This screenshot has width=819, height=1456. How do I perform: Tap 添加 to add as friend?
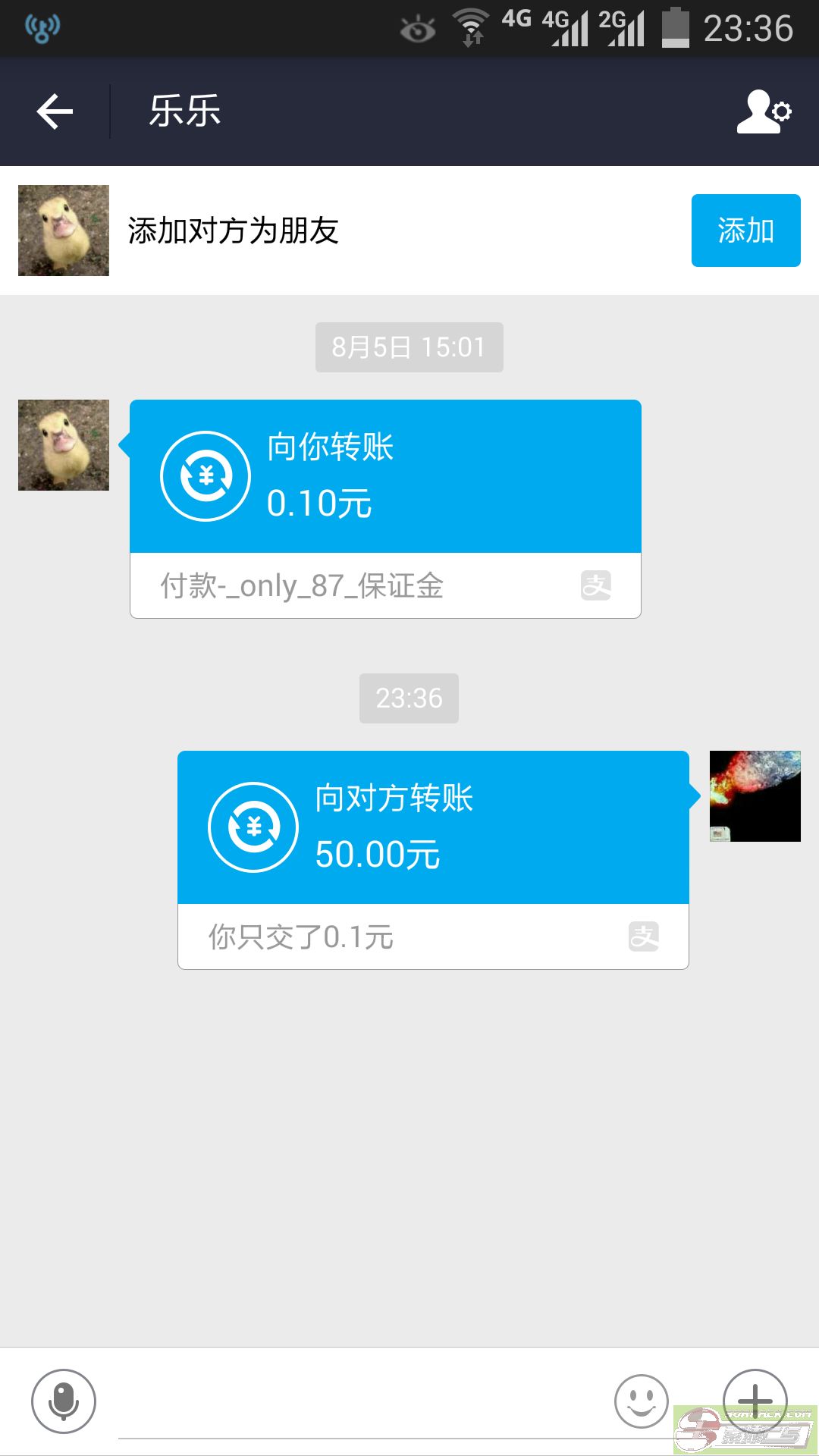click(745, 231)
